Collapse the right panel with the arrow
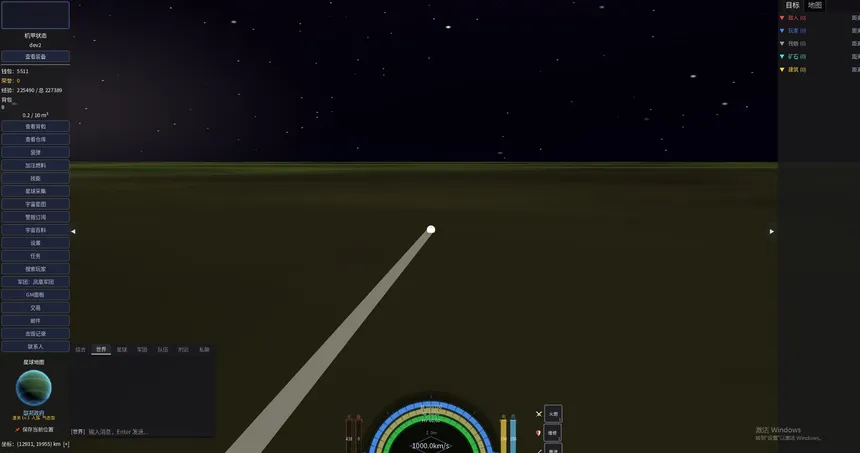Screen dimensions: 860x453 [x=771, y=231]
